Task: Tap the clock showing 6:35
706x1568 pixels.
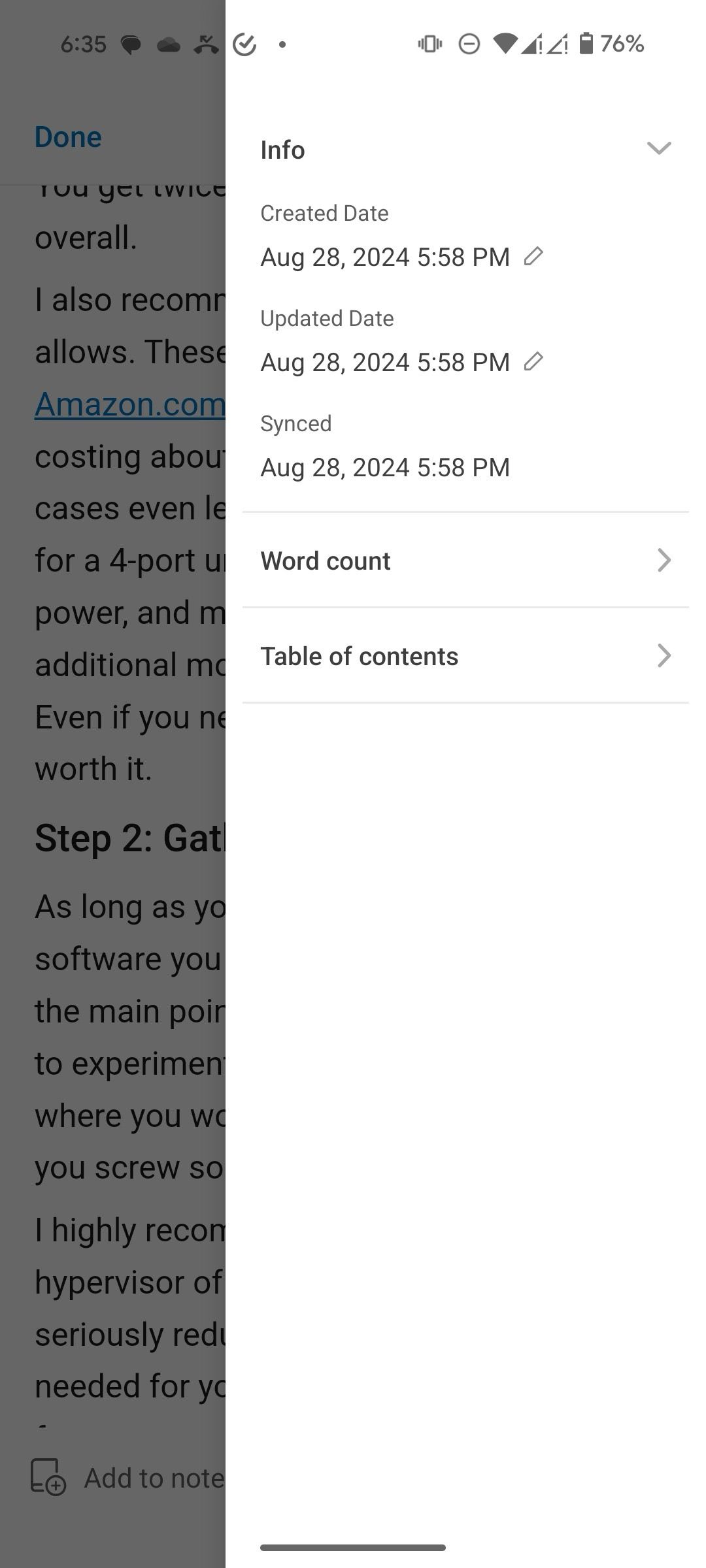Action: coord(85,43)
